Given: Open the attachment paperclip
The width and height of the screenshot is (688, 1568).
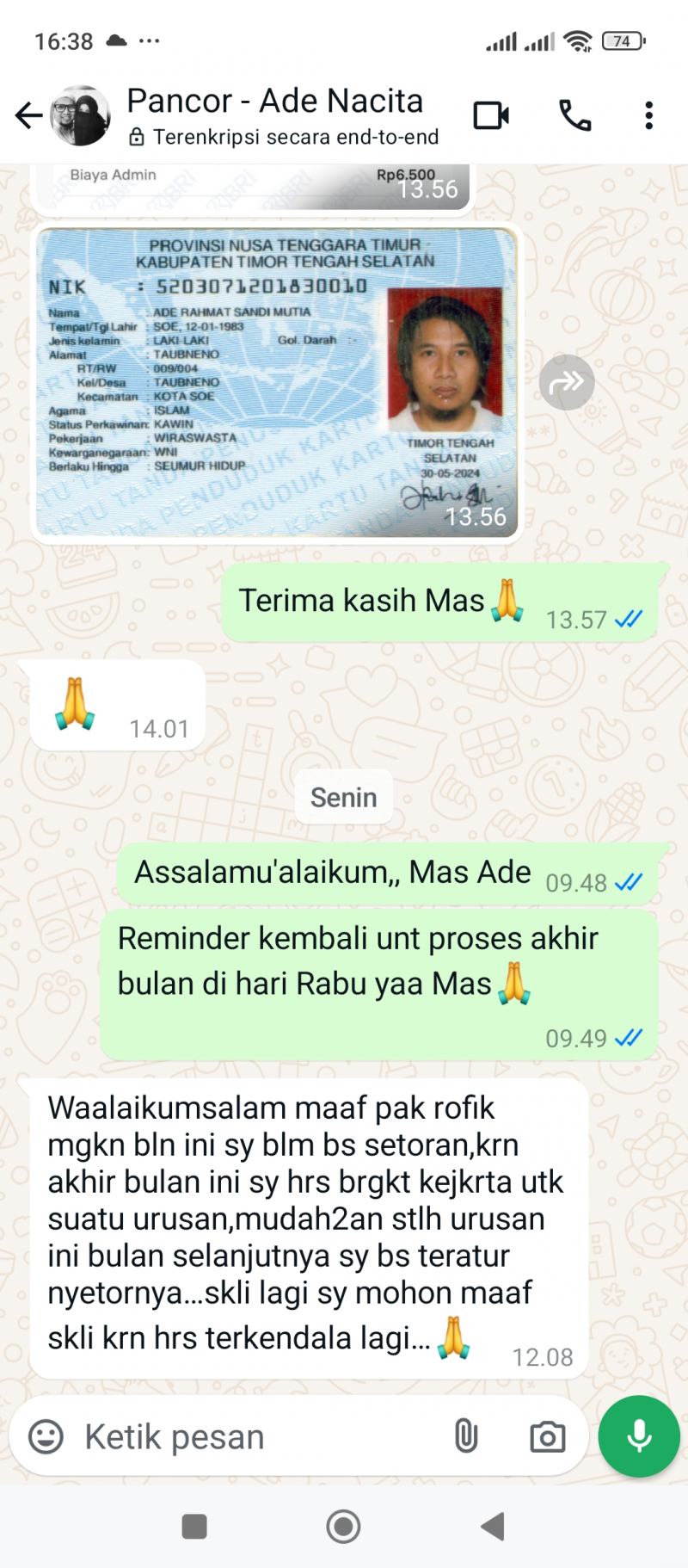Looking at the screenshot, I should click(466, 1435).
